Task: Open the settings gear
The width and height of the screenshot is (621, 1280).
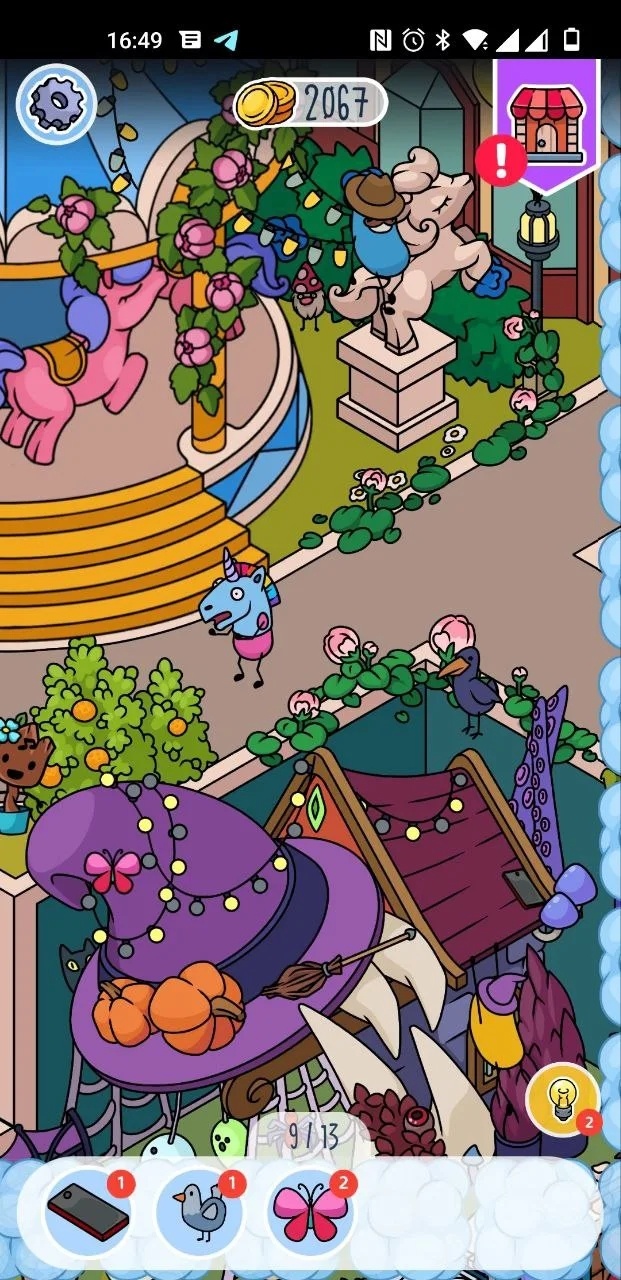Action: click(56, 103)
